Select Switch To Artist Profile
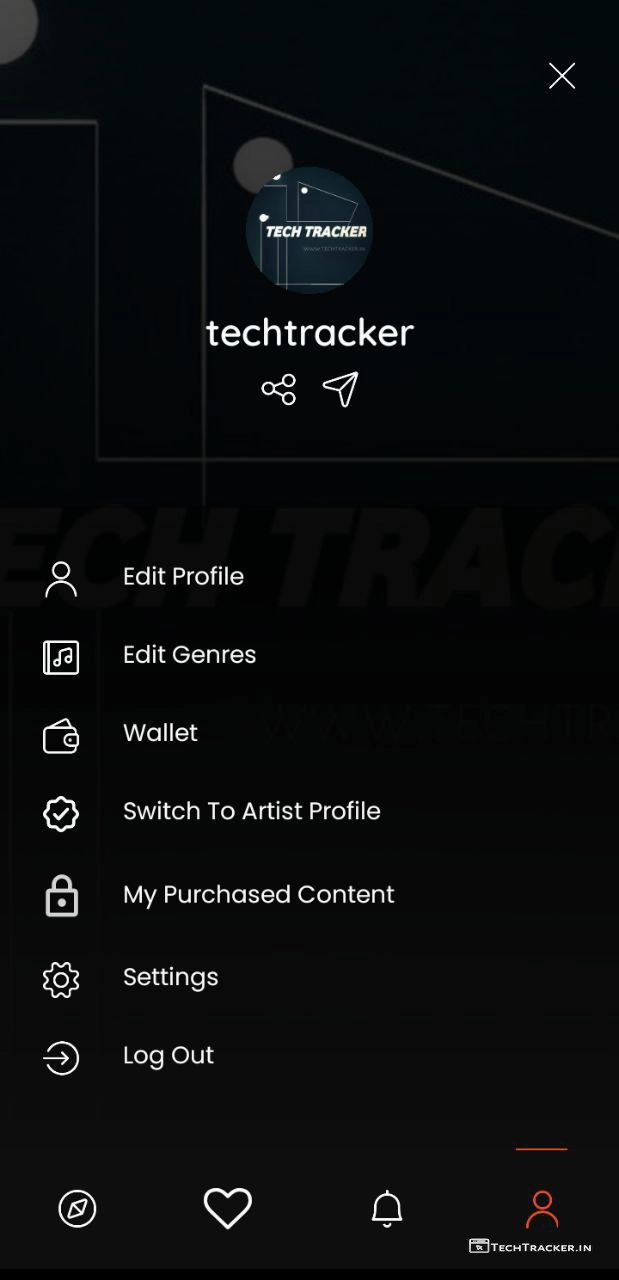 [x=251, y=811]
